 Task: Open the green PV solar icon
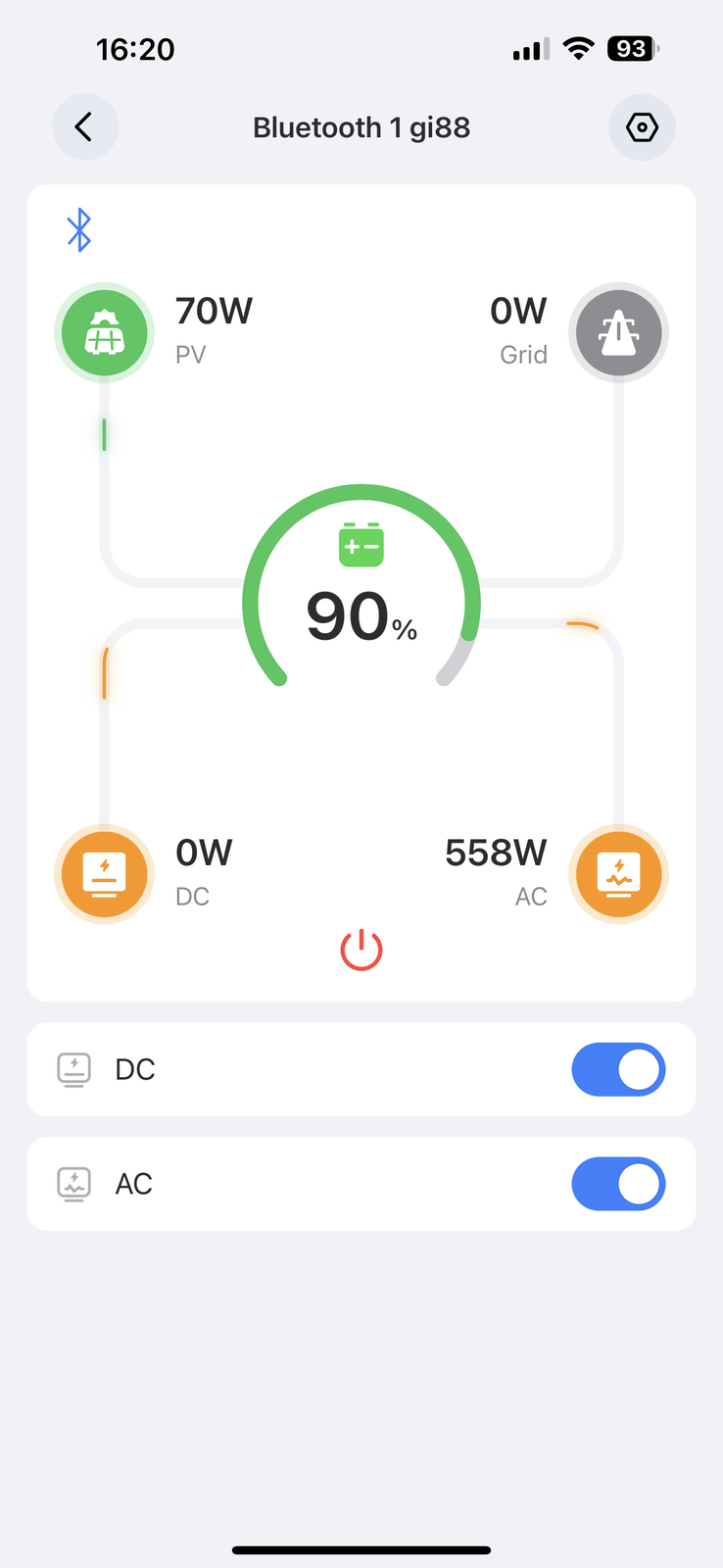(x=104, y=333)
